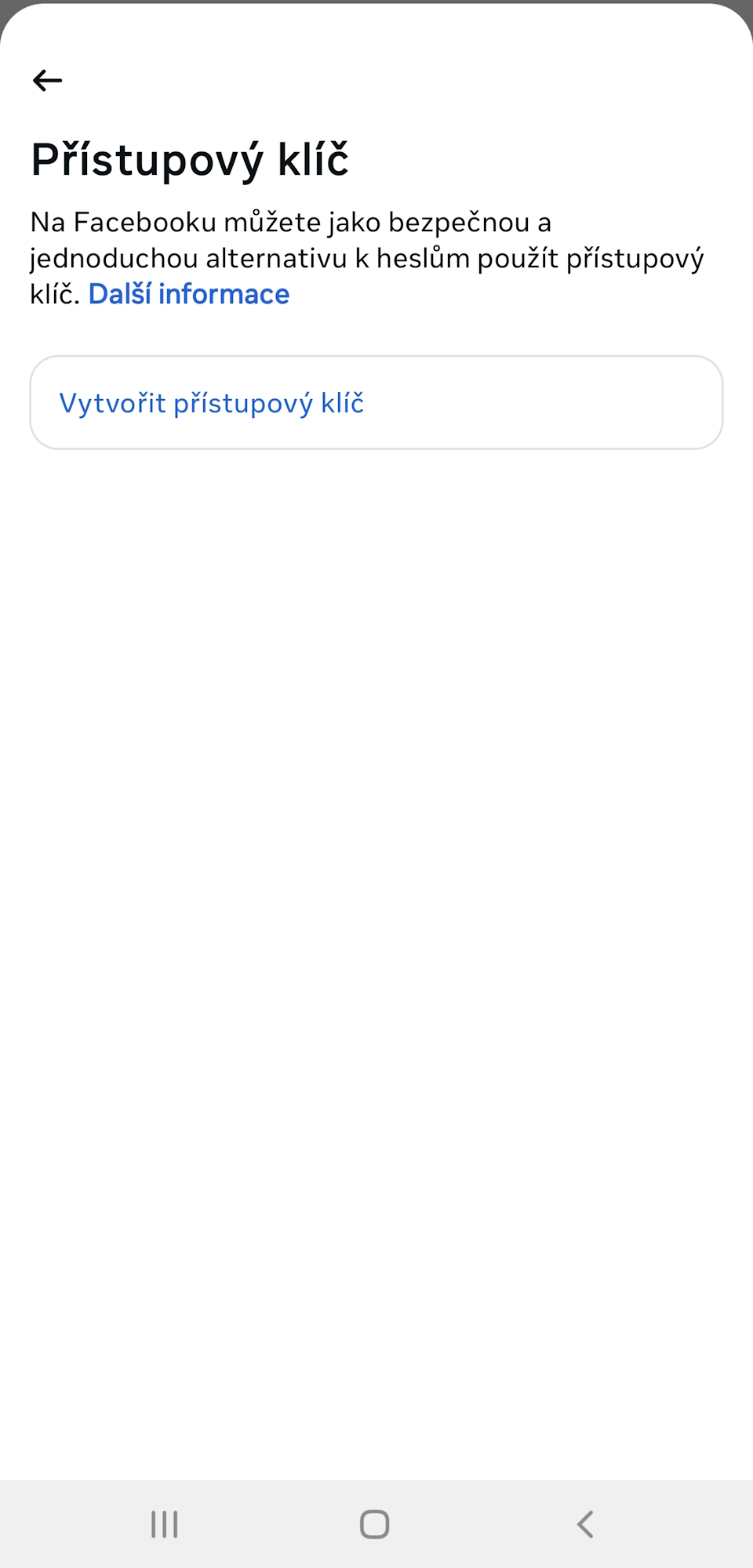Activate the blue Vytvořit přístupový klíč text
The width and height of the screenshot is (753, 1568).
point(211,403)
